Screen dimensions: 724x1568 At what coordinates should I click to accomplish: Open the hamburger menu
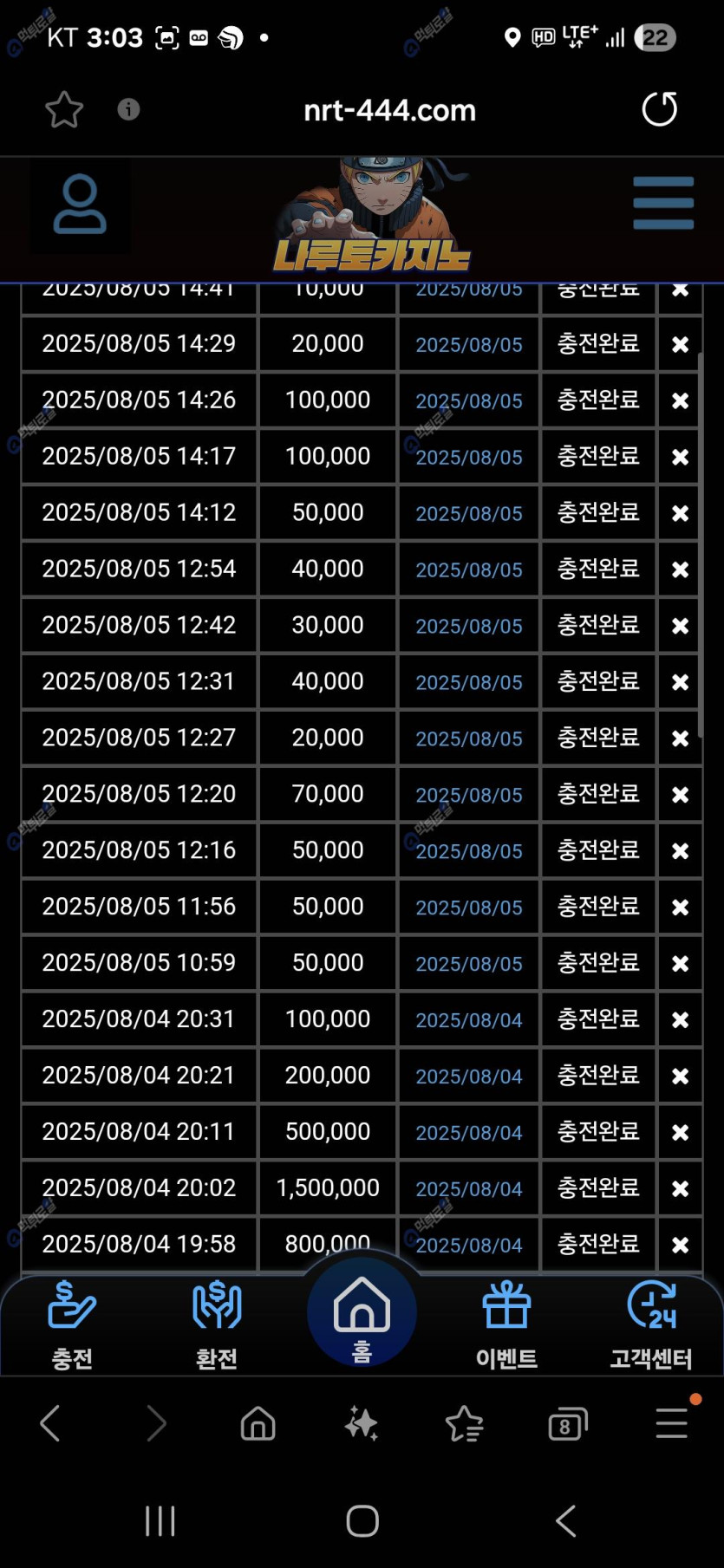point(663,204)
